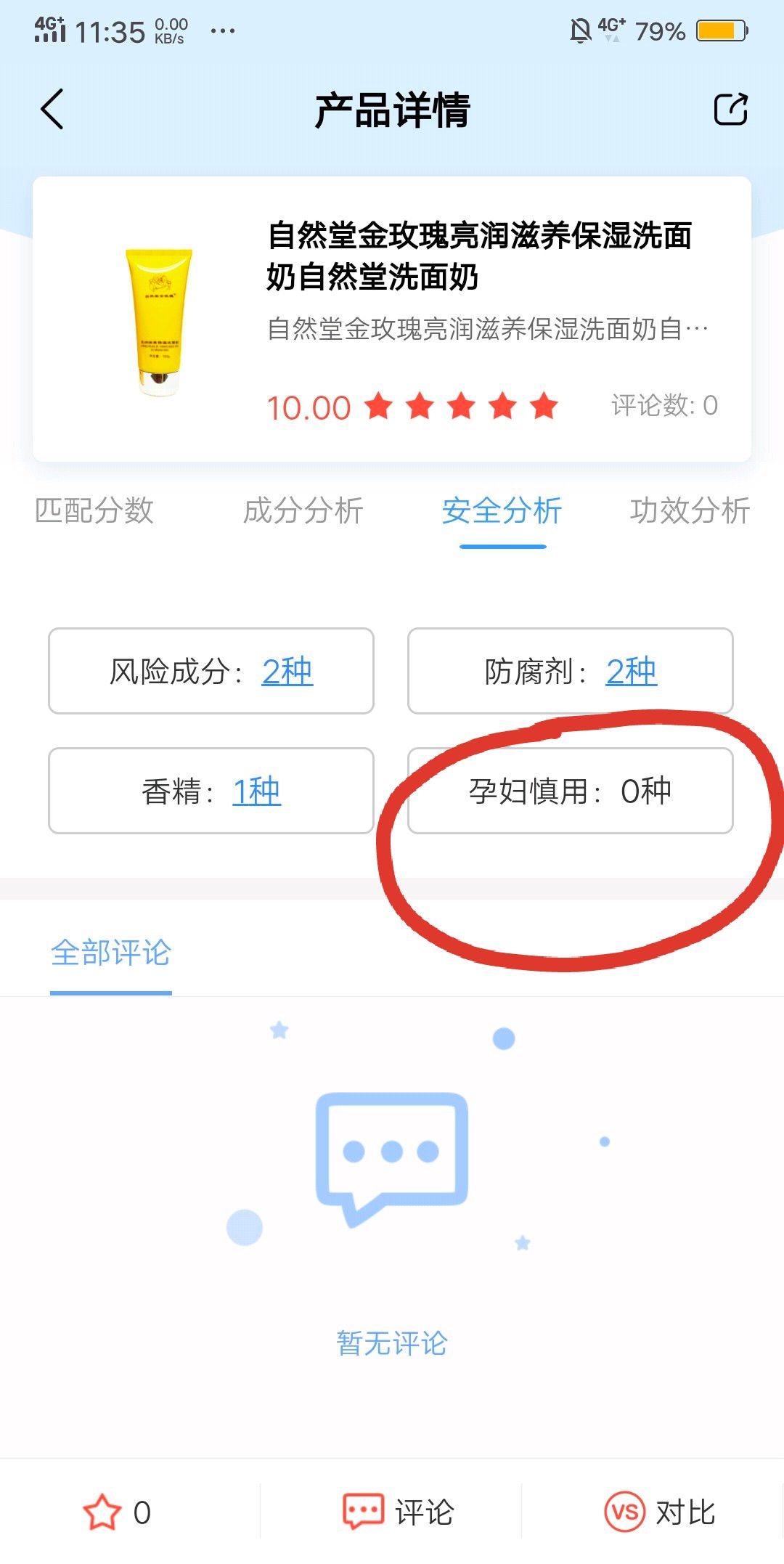Switch to the 成分分析 tab
This screenshot has width=784, height=1564.
303,512
